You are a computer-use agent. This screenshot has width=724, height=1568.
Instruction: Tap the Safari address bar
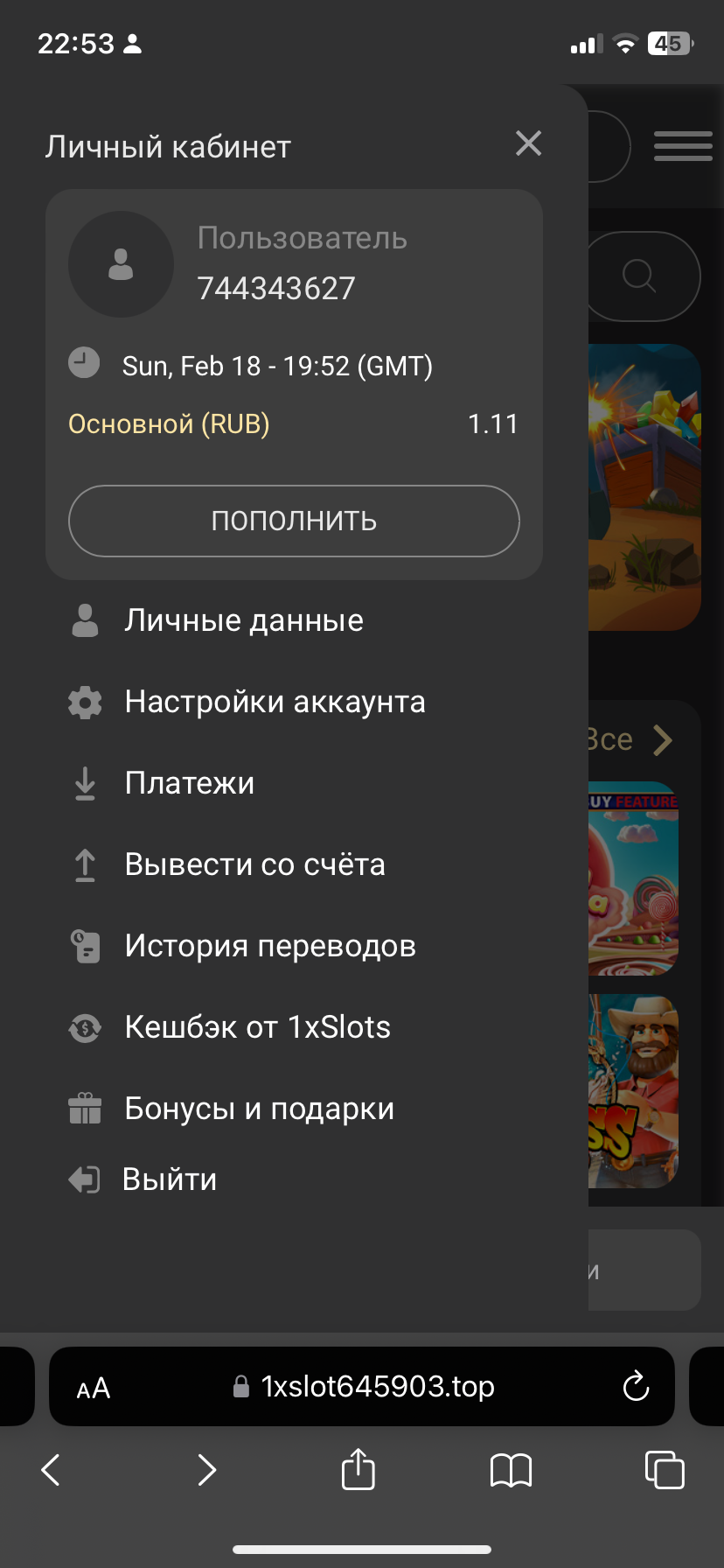pos(376,1387)
